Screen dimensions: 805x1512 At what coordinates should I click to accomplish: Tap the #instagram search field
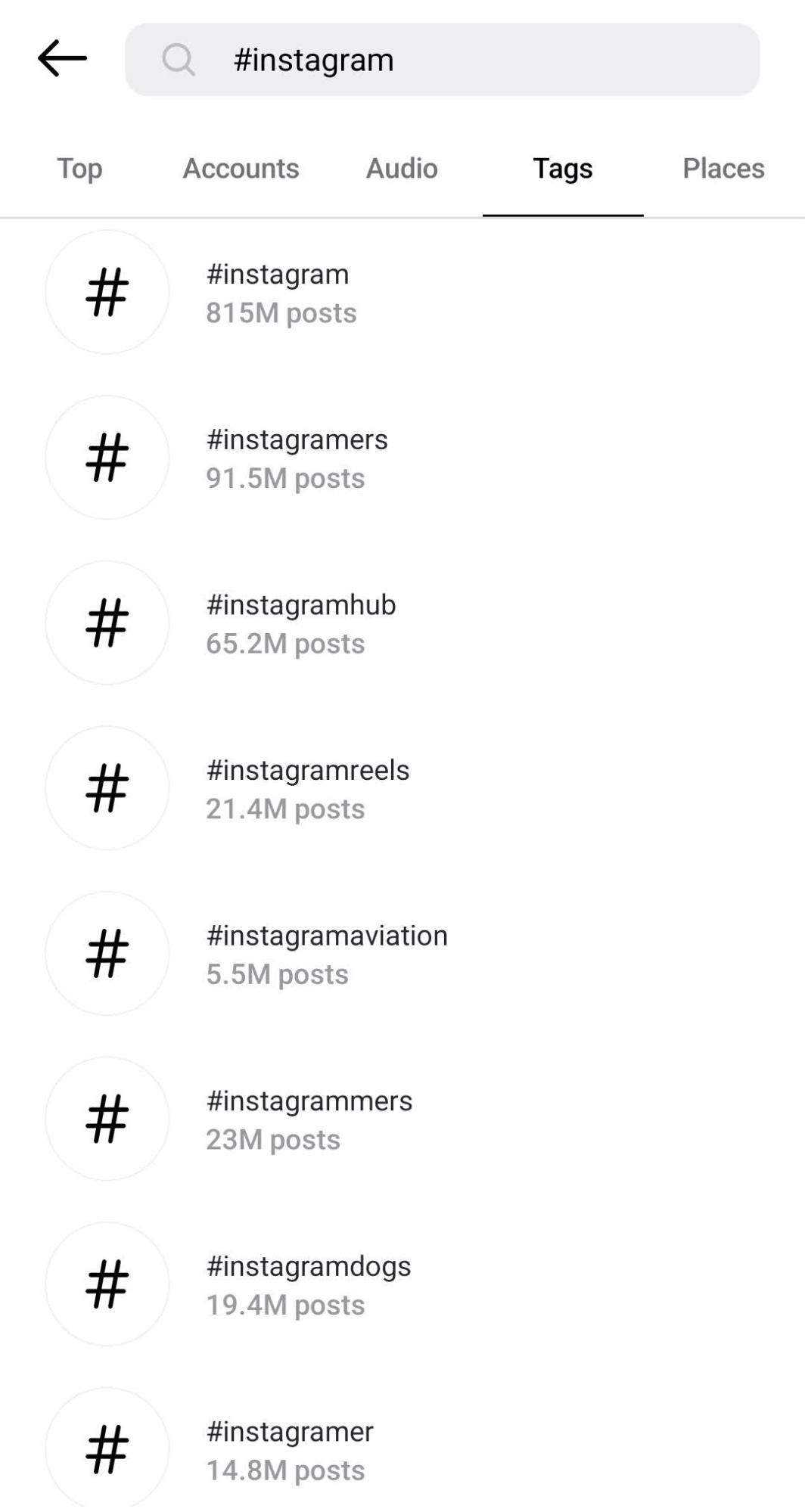[442, 59]
